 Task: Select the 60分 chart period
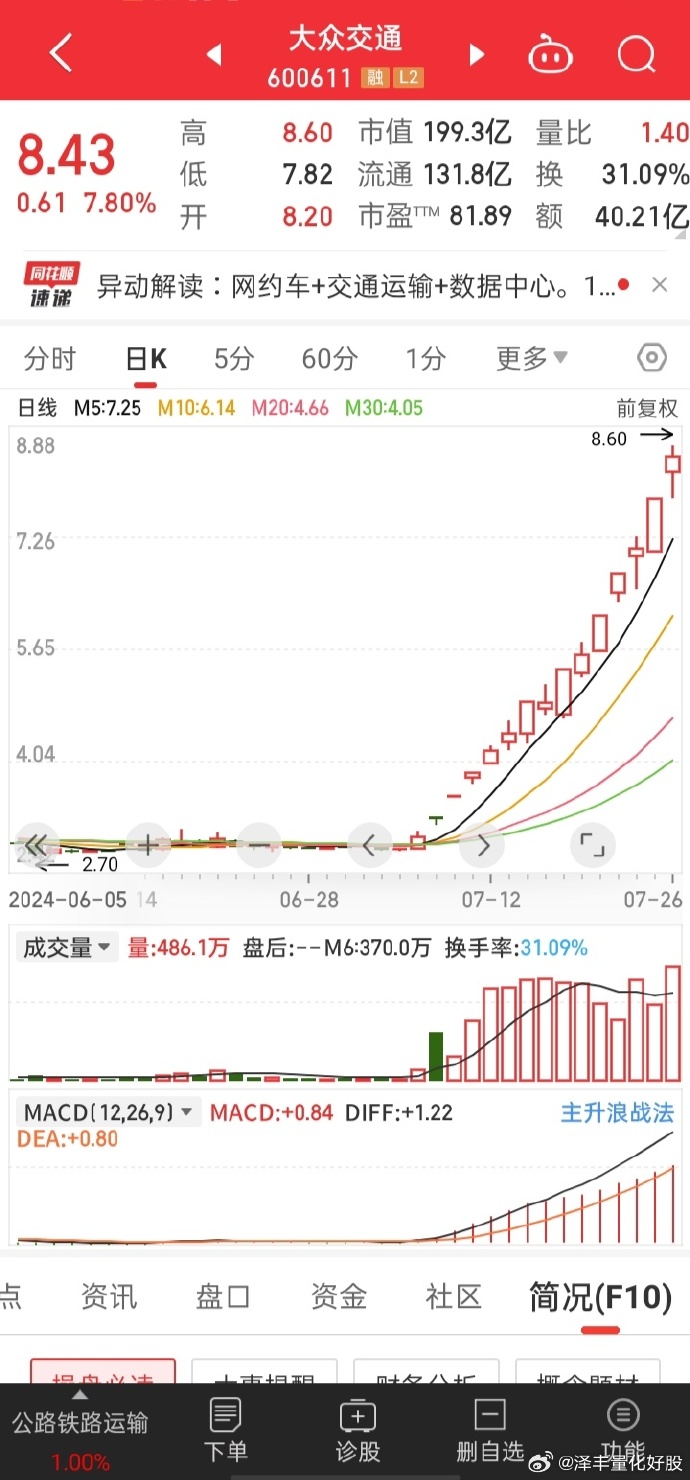329,358
